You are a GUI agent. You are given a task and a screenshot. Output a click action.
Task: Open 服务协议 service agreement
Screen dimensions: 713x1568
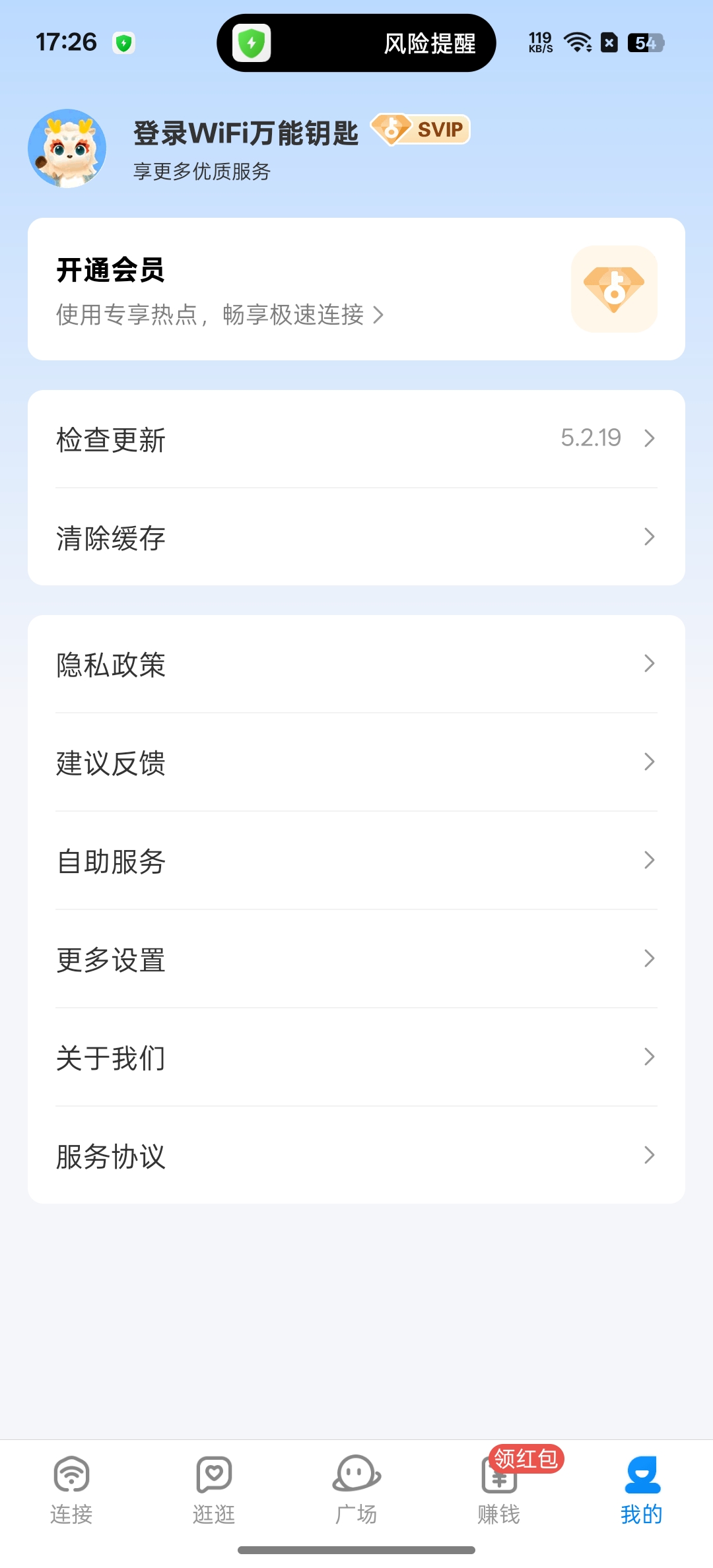click(x=356, y=1156)
